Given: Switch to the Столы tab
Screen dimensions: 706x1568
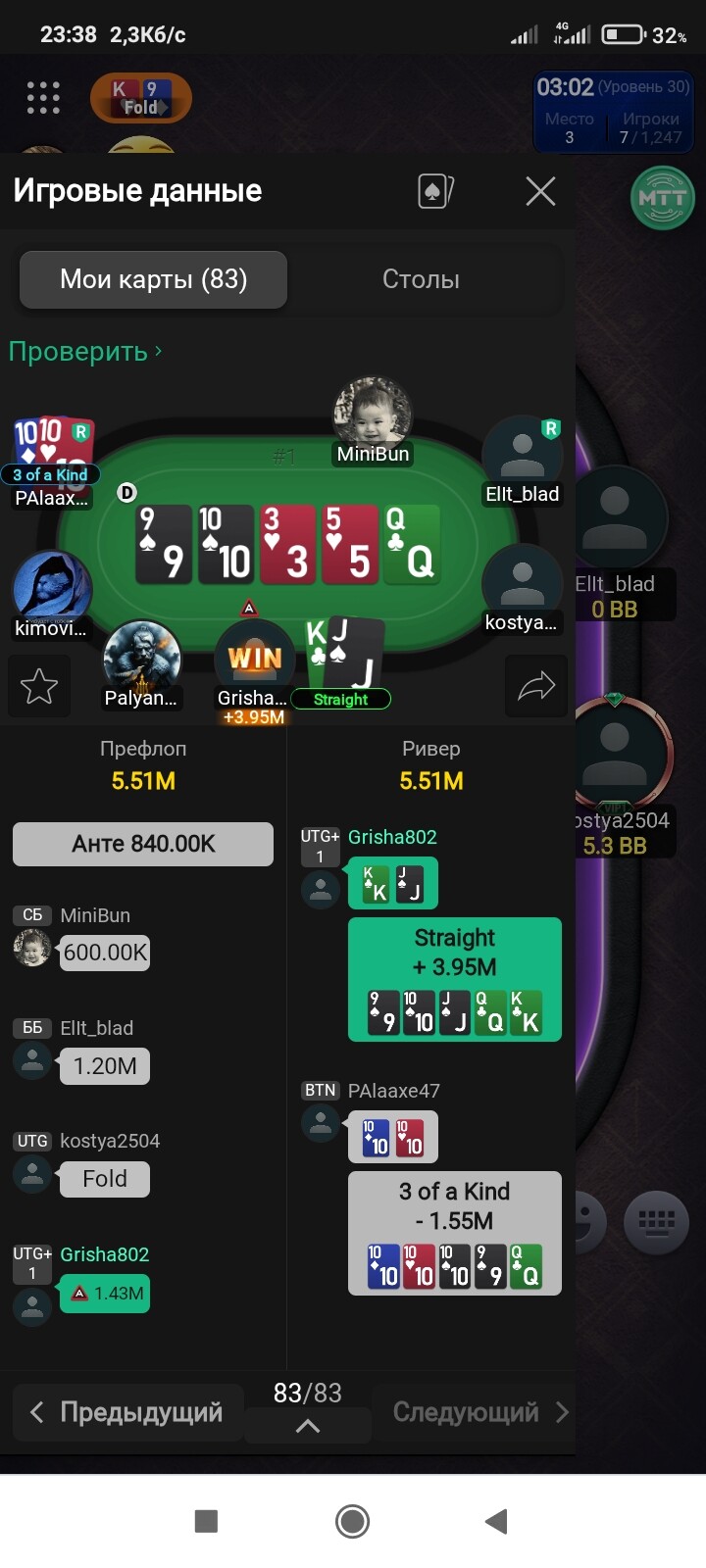Looking at the screenshot, I should pos(421,279).
